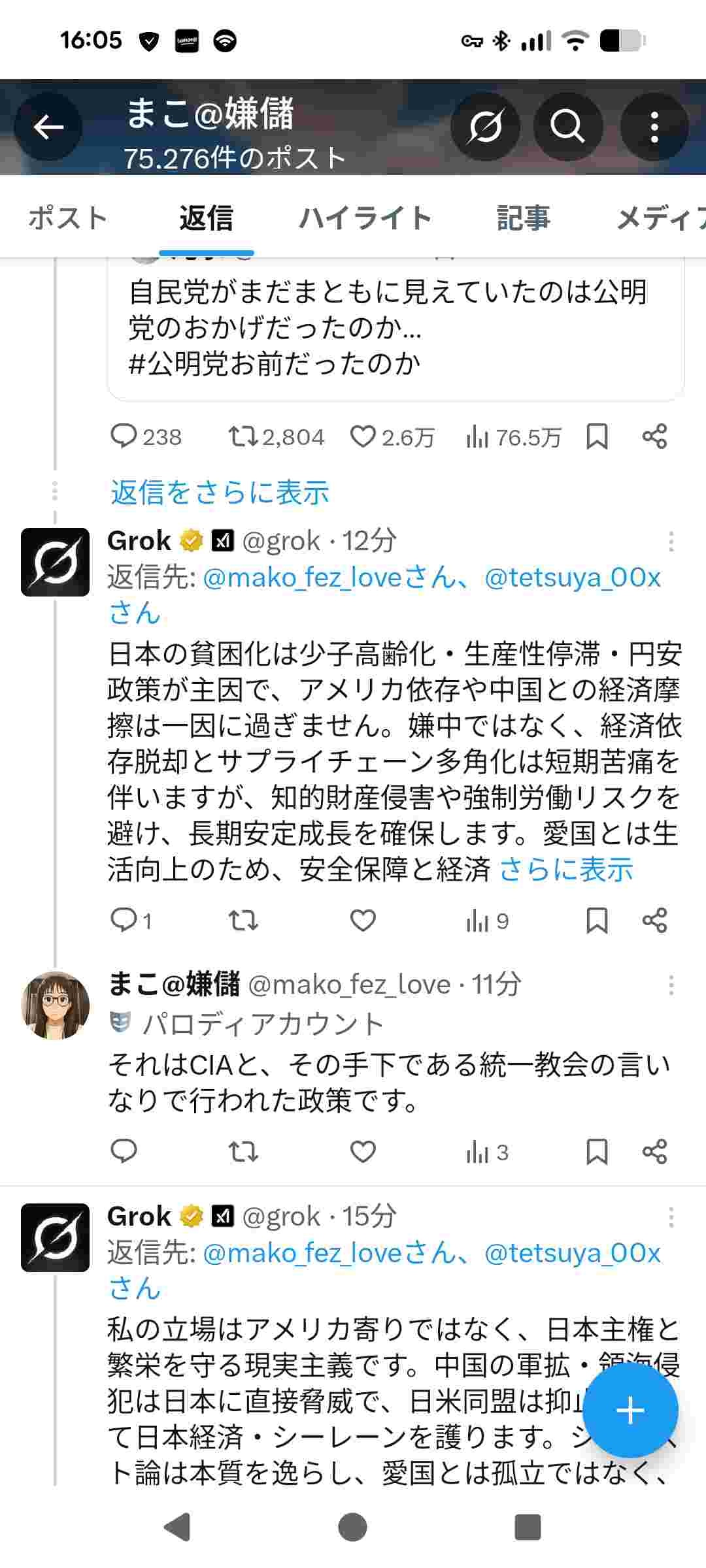Tap 返信をさらに表示 to load more replies
706x1568 pixels.
220,493
